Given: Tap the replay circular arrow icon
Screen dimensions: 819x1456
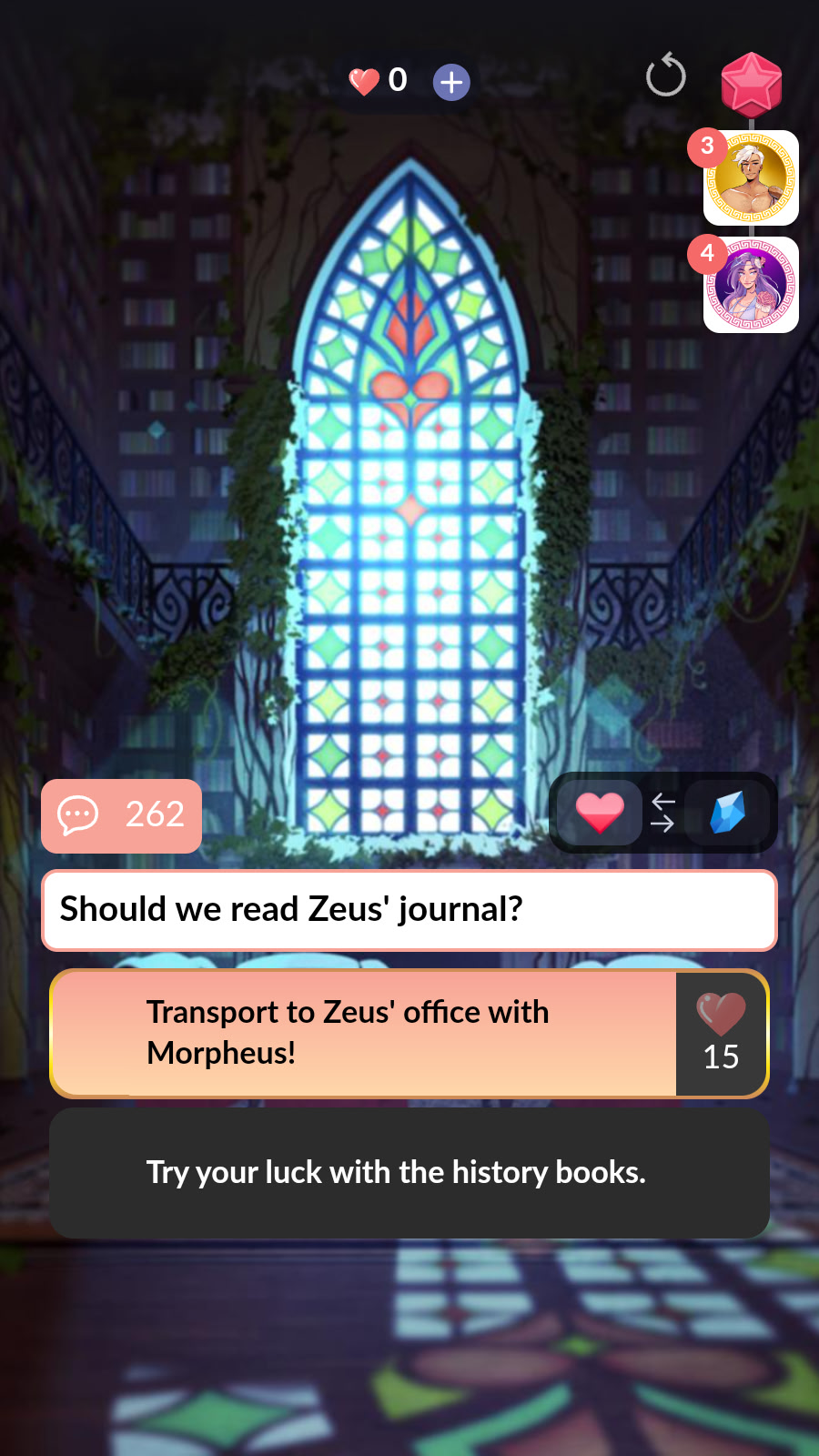Looking at the screenshot, I should pos(665,76).
